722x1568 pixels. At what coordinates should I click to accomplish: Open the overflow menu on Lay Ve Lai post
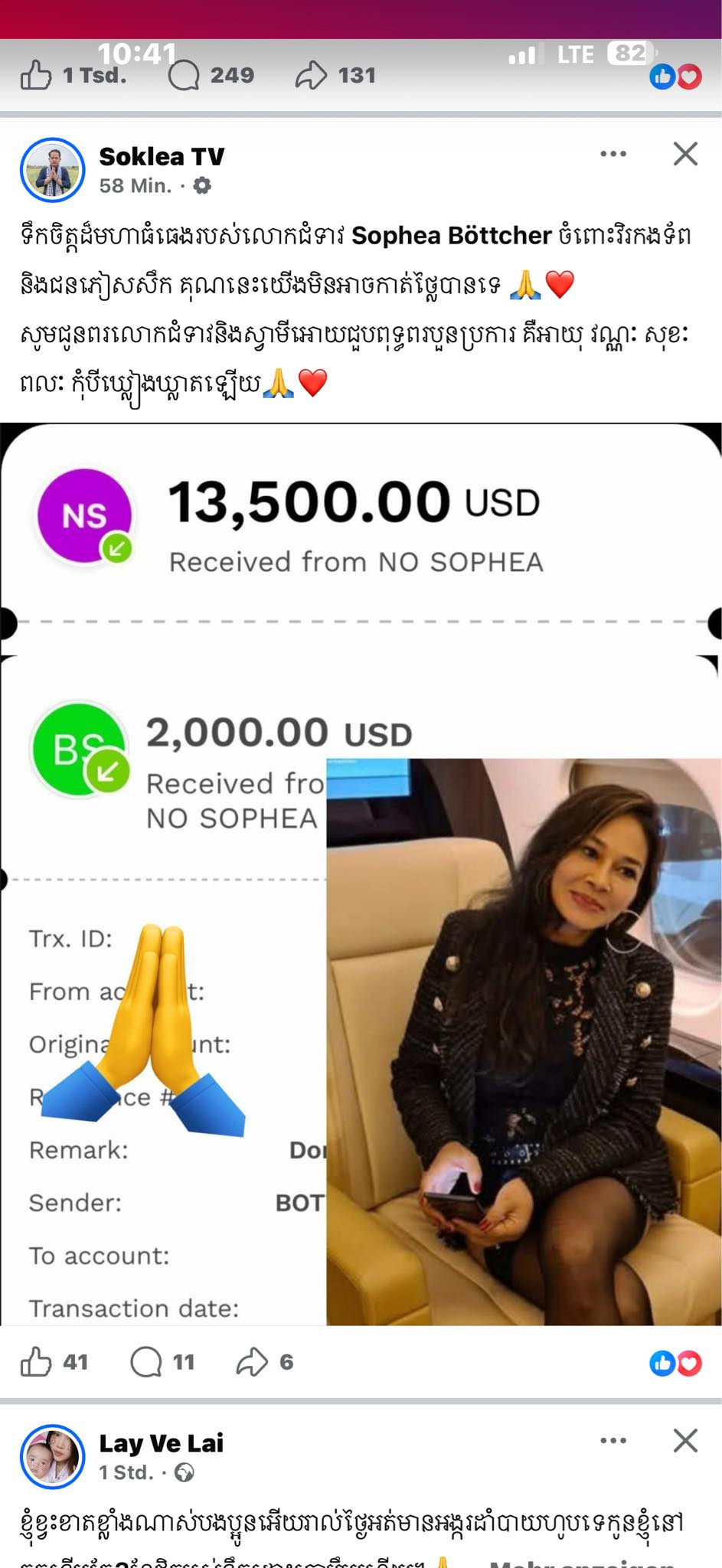(613, 1441)
